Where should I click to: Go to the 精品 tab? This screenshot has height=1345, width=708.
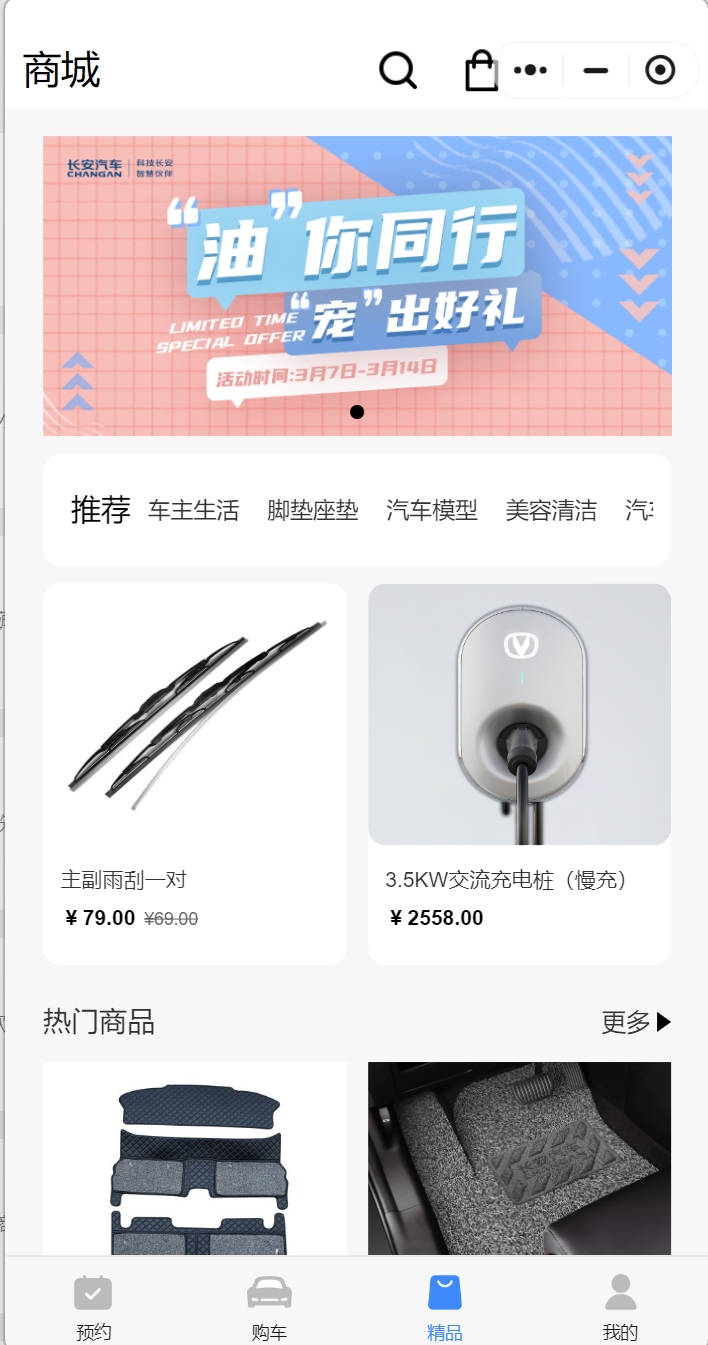pyautogui.click(x=445, y=1308)
